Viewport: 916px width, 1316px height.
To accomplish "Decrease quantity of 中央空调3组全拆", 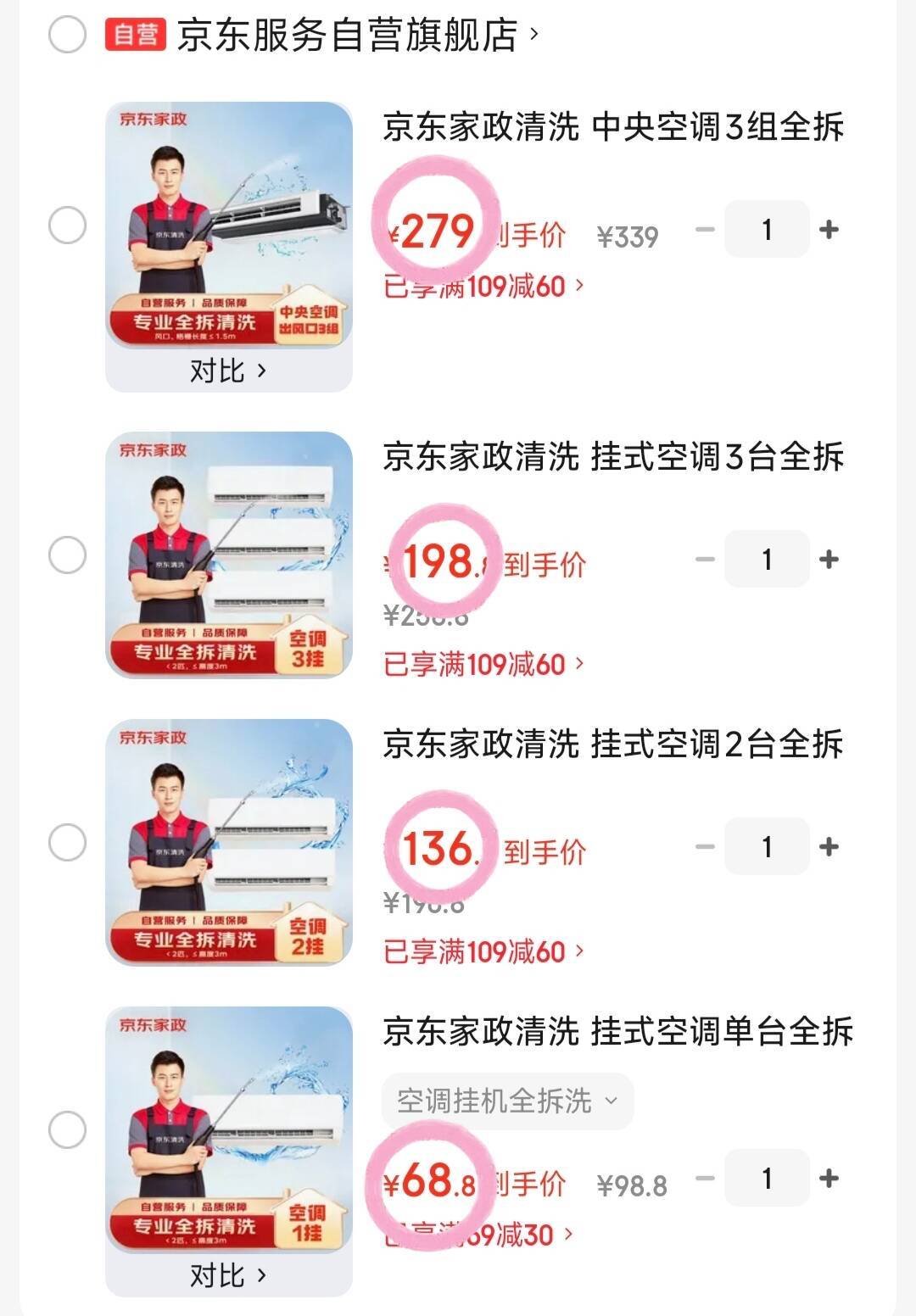I will point(705,229).
